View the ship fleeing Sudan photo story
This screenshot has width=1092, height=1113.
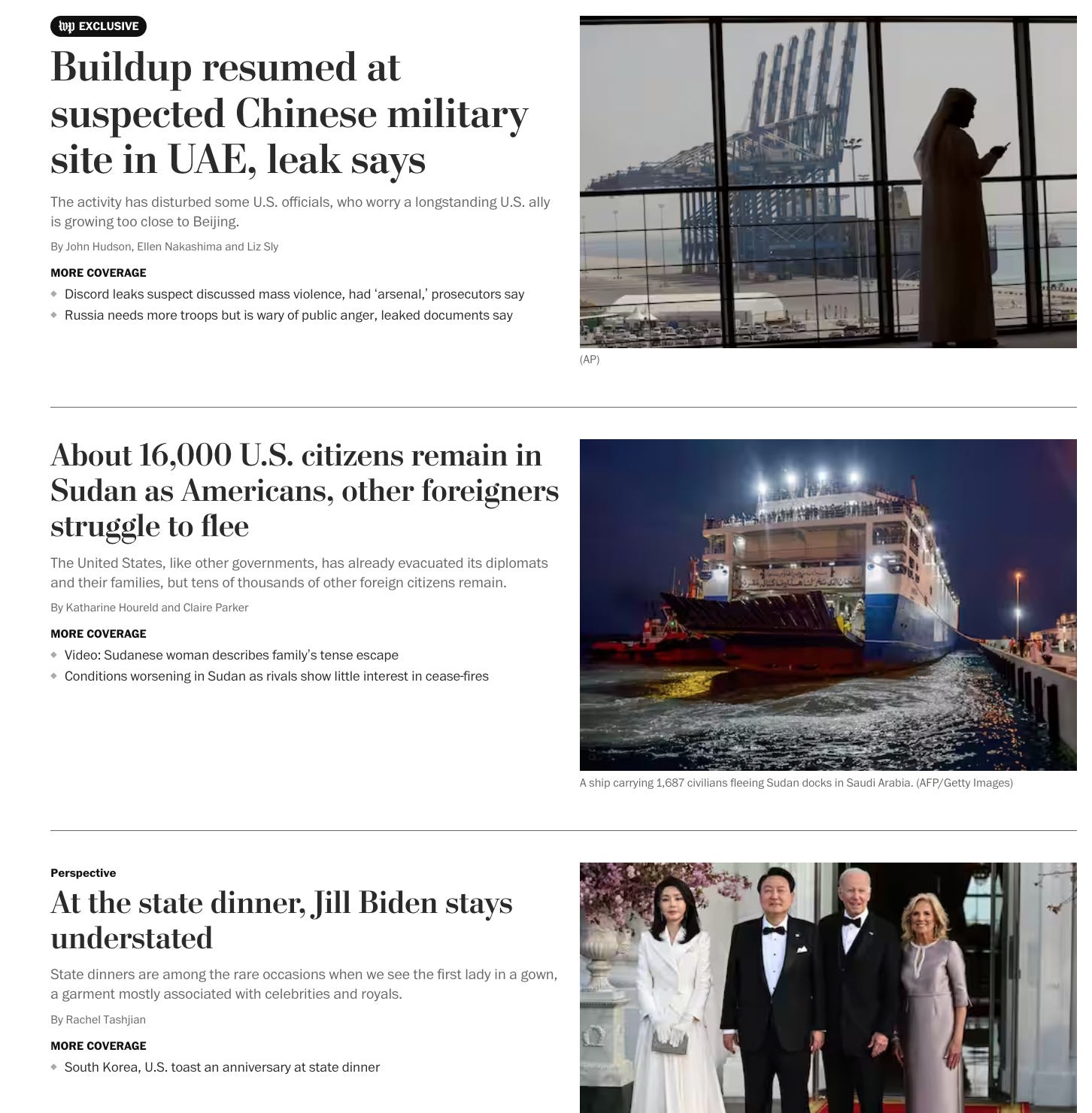coord(827,605)
